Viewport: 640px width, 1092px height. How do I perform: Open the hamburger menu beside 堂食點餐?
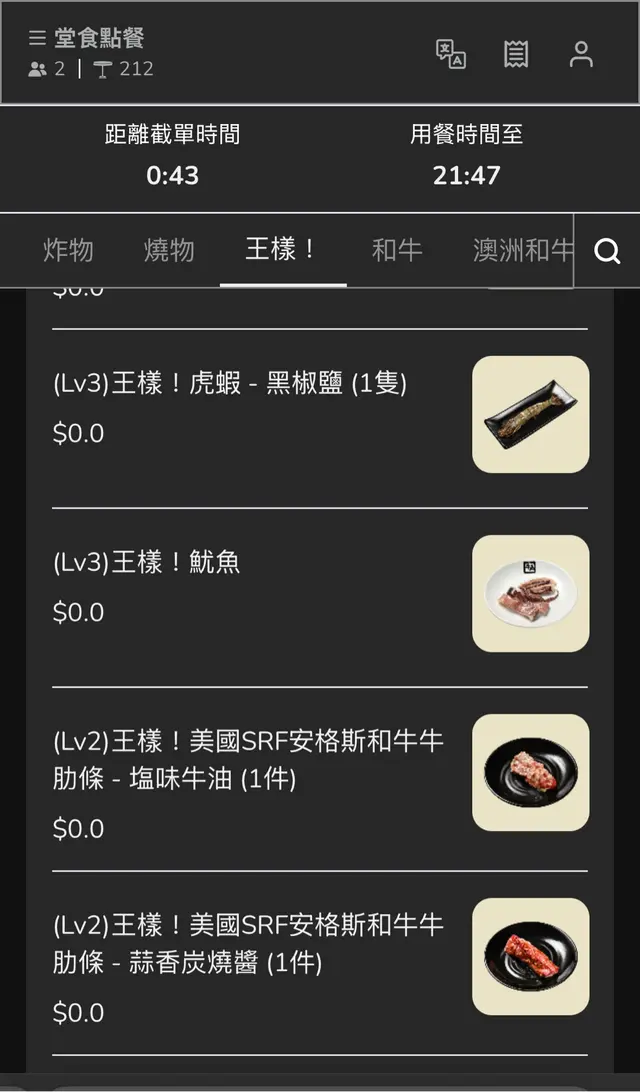point(37,39)
